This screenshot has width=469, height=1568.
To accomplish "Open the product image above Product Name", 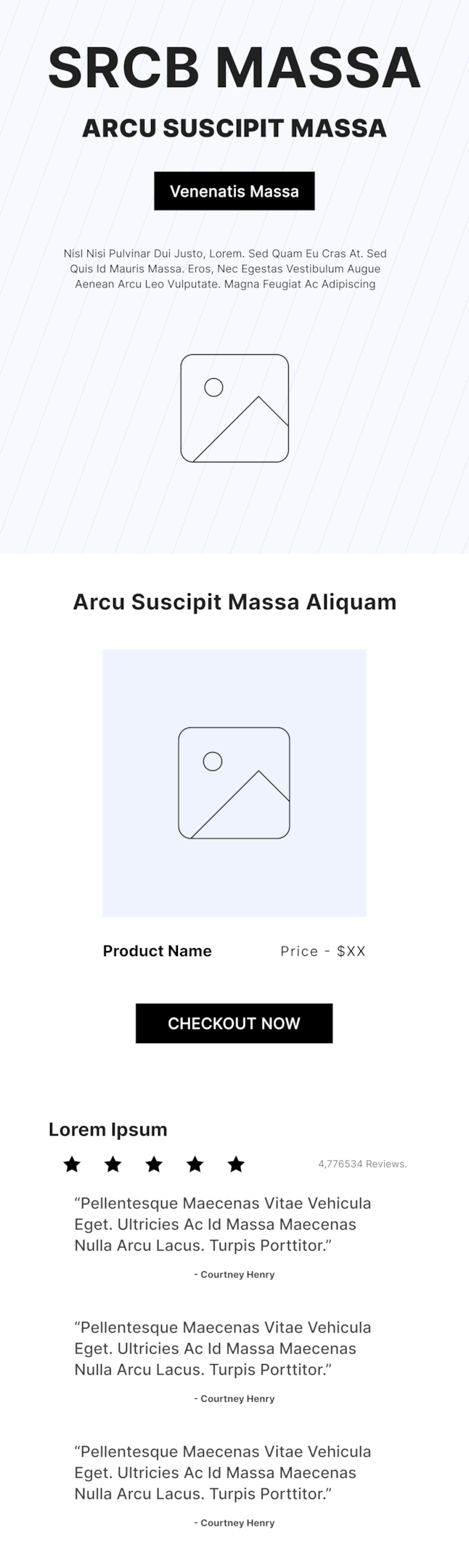I will (234, 783).
